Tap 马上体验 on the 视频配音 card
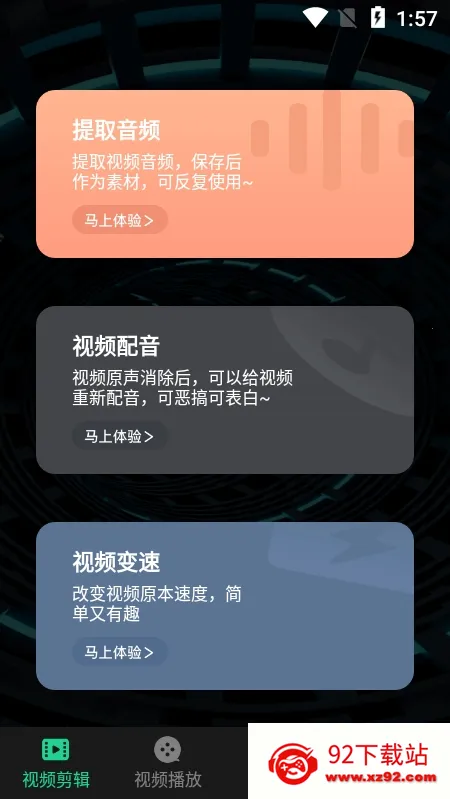This screenshot has width=450, height=799. point(120,436)
